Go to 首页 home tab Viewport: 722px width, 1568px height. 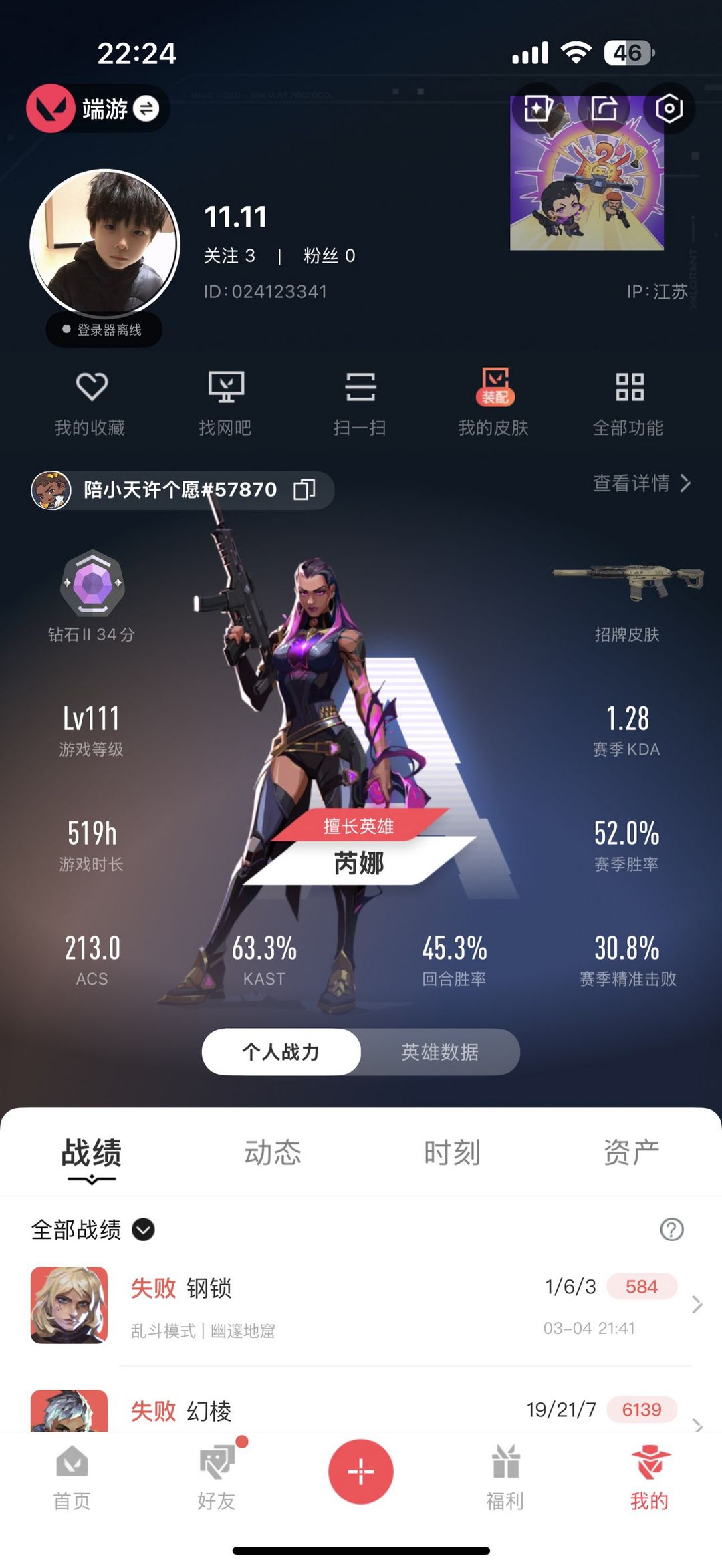tap(72, 1477)
